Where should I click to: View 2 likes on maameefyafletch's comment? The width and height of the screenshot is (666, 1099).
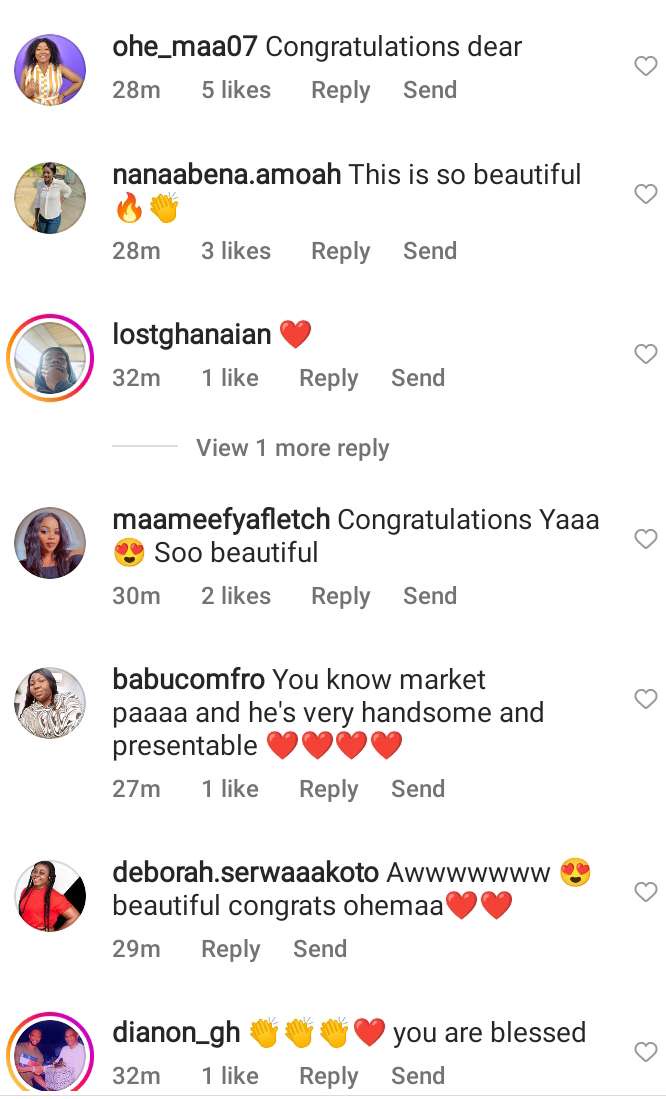pyautogui.click(x=236, y=596)
